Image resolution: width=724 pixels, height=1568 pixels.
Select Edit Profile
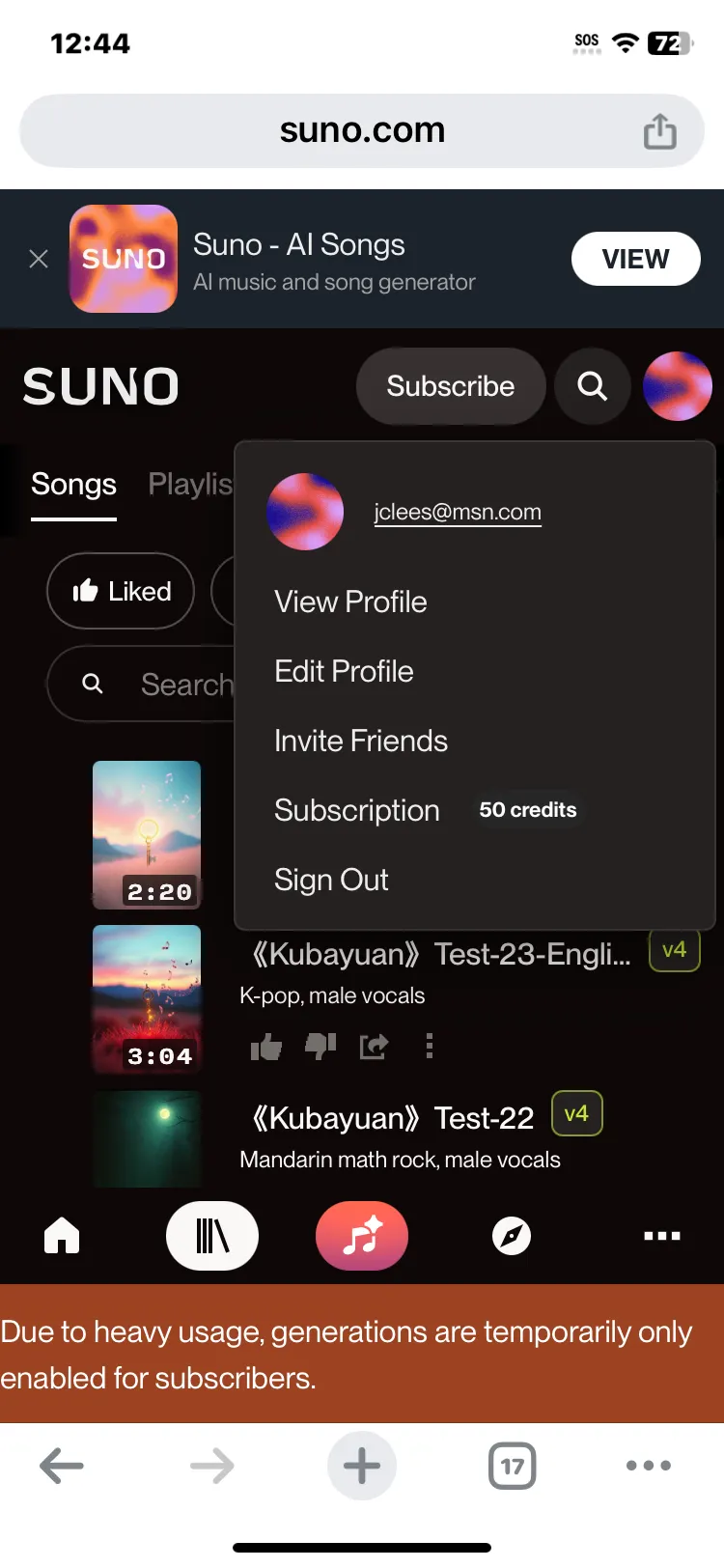(344, 671)
